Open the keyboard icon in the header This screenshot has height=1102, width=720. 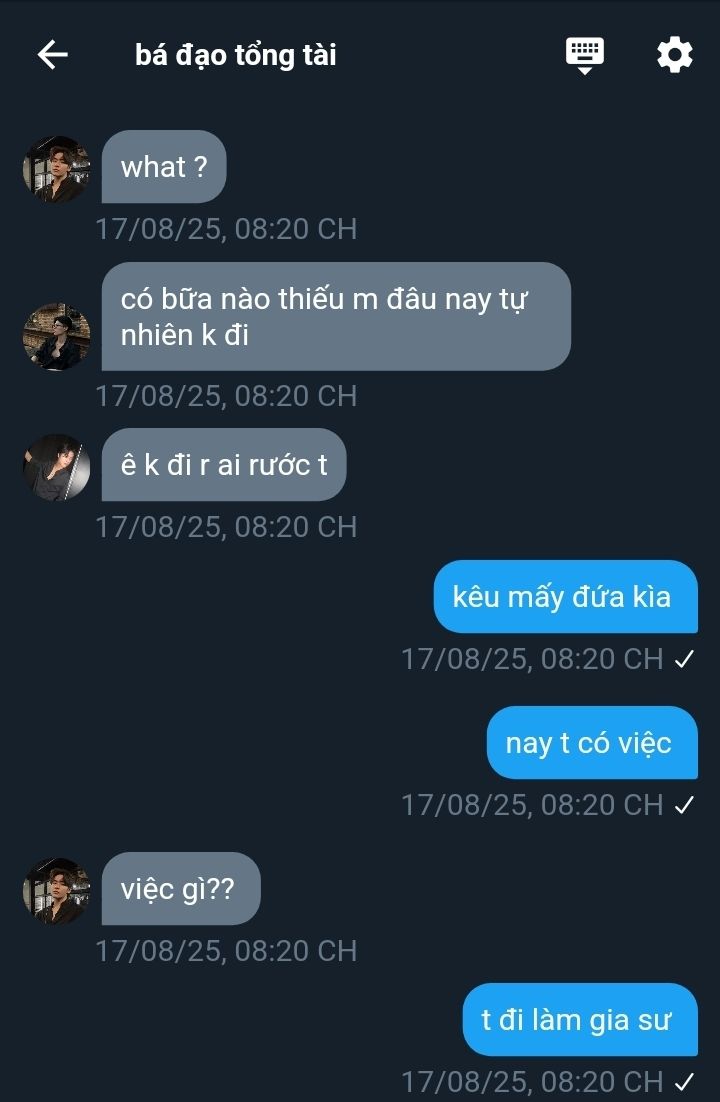click(585, 55)
